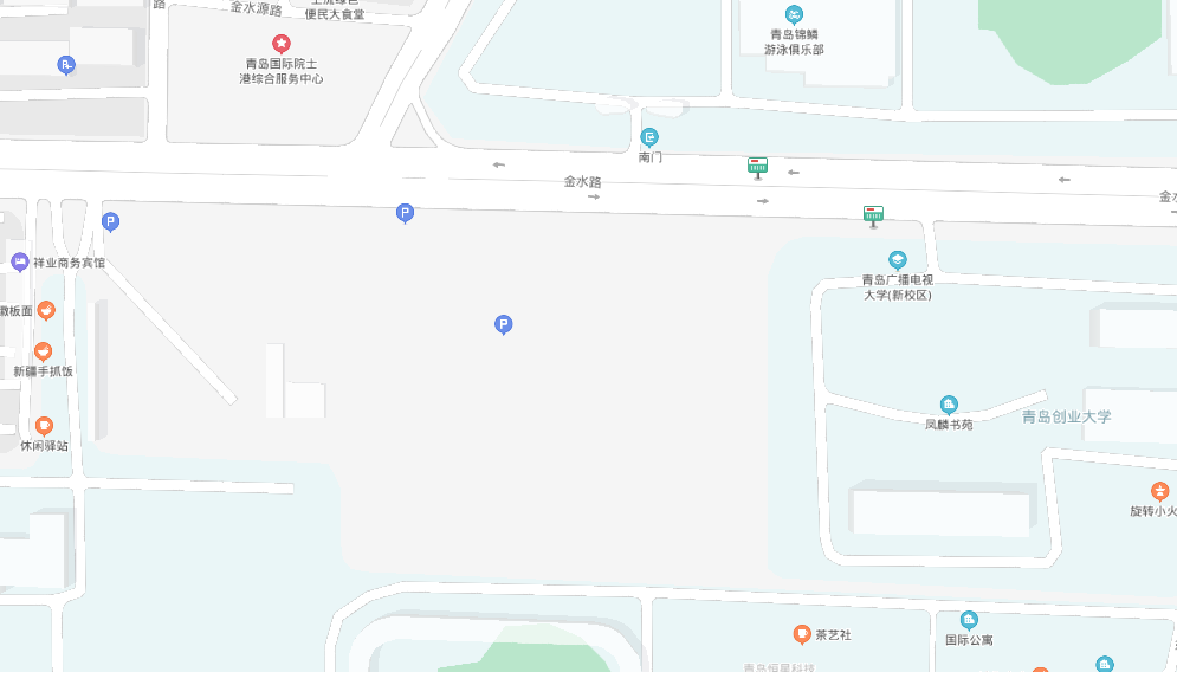Tap the bus stop marker above 青岛广播电视大学
This screenshot has height=673, width=1178.
[x=874, y=214]
